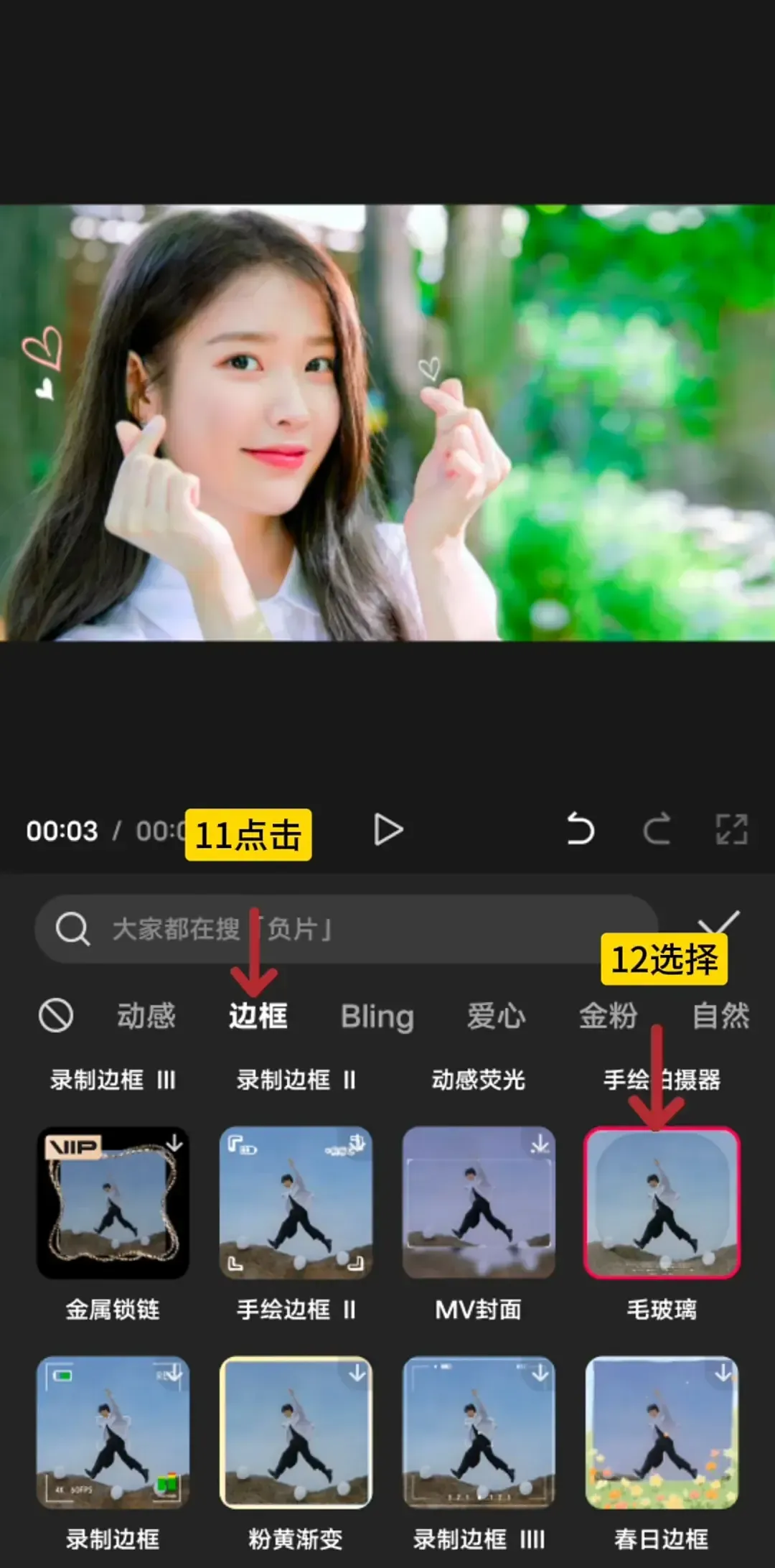Play the video preview
Viewport: 775px width, 1568px height.
pyautogui.click(x=388, y=831)
